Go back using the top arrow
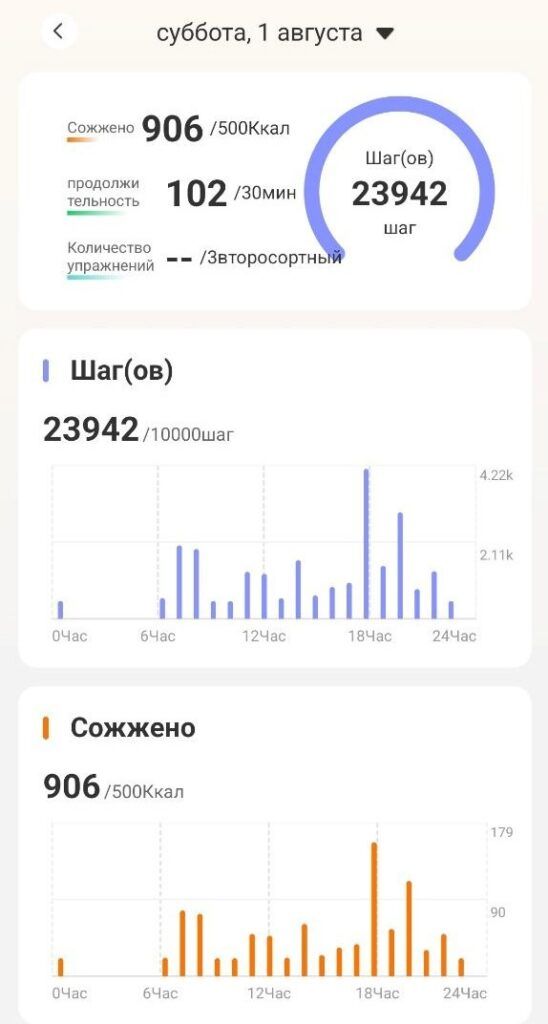Screen dimensions: 548x1024 tap(59, 31)
